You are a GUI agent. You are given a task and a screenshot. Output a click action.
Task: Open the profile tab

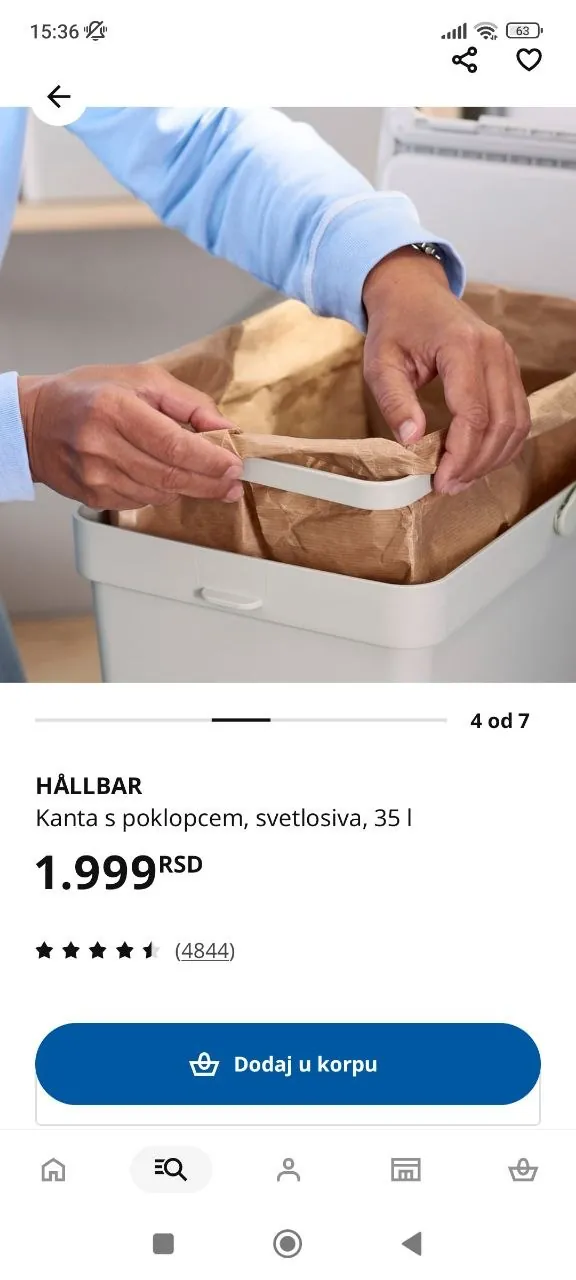pyautogui.click(x=288, y=1169)
